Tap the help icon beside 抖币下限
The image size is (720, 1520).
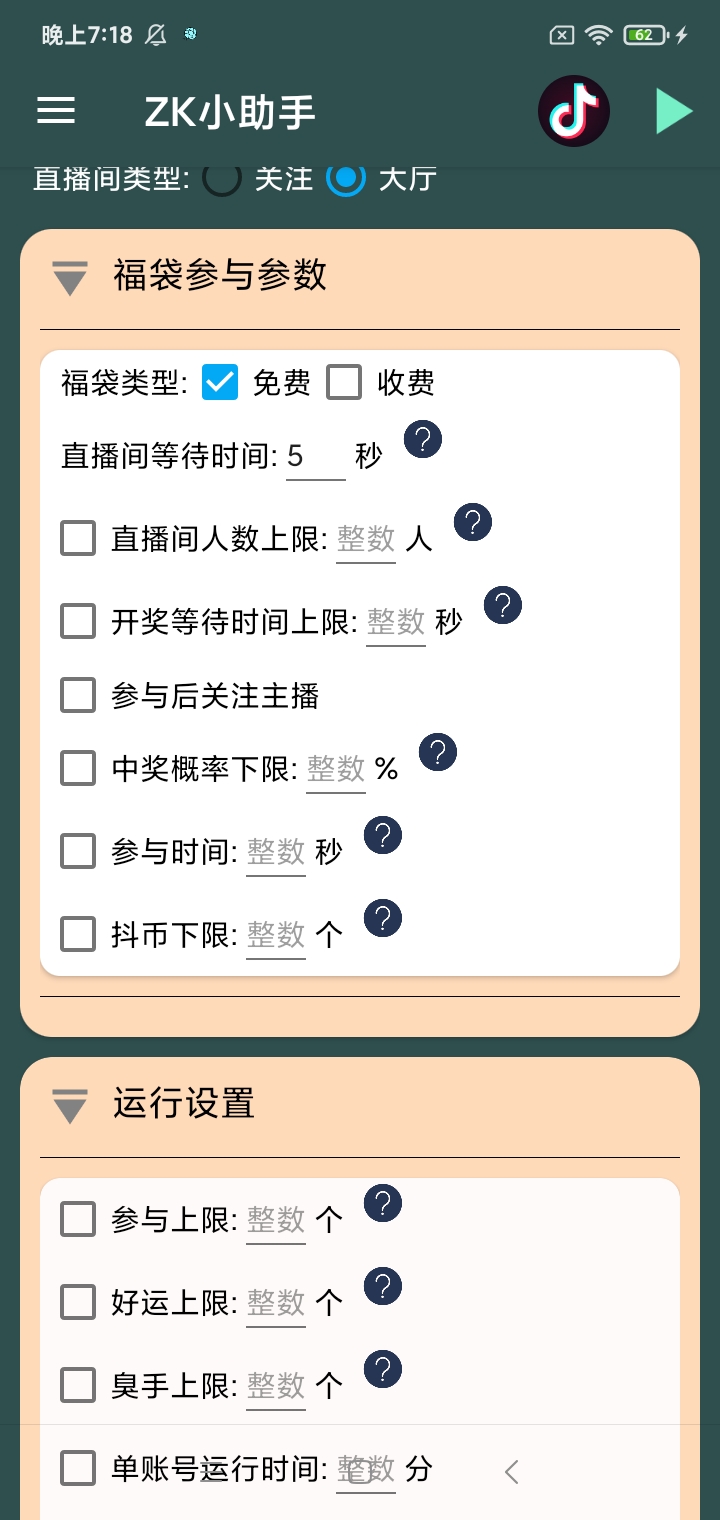pos(381,917)
